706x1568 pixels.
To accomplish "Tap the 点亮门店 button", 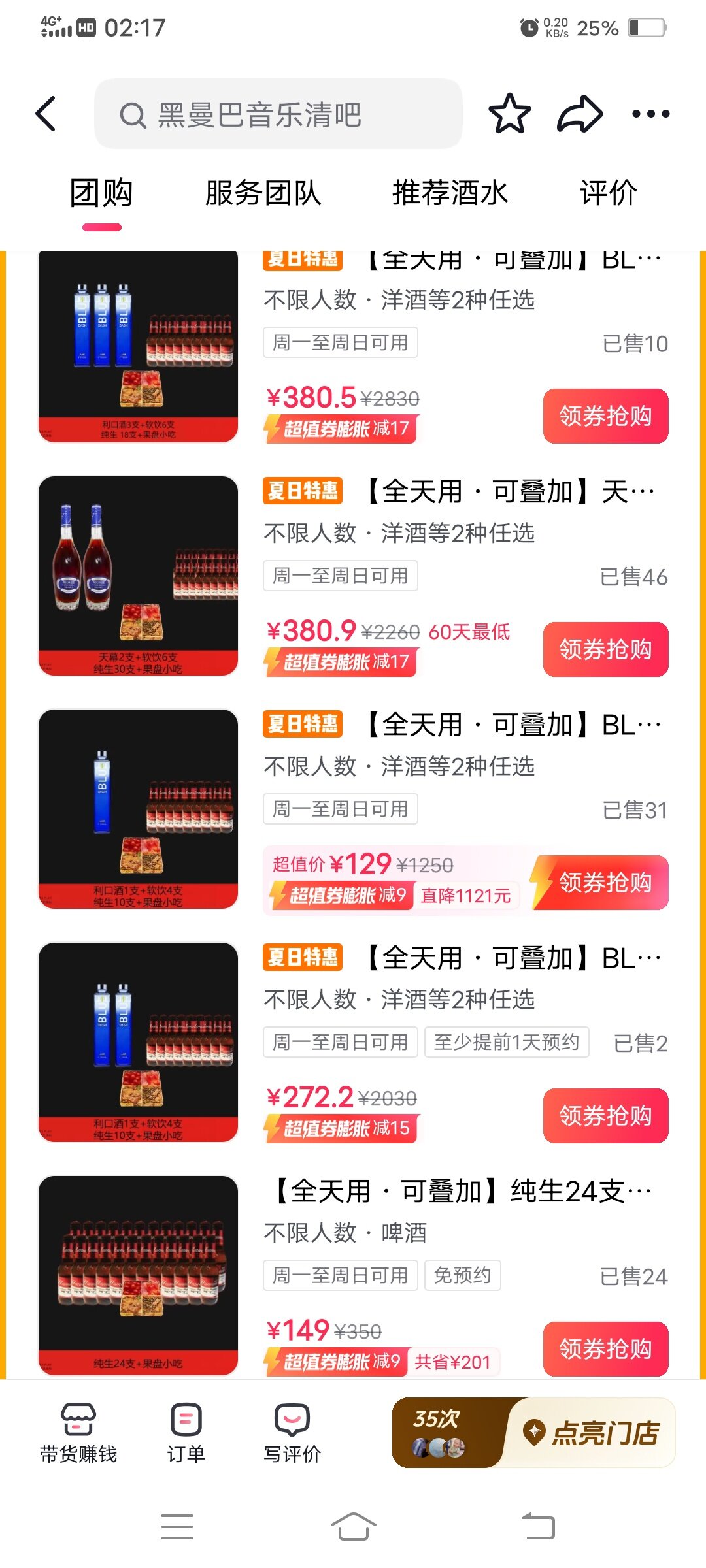I will [x=592, y=1433].
